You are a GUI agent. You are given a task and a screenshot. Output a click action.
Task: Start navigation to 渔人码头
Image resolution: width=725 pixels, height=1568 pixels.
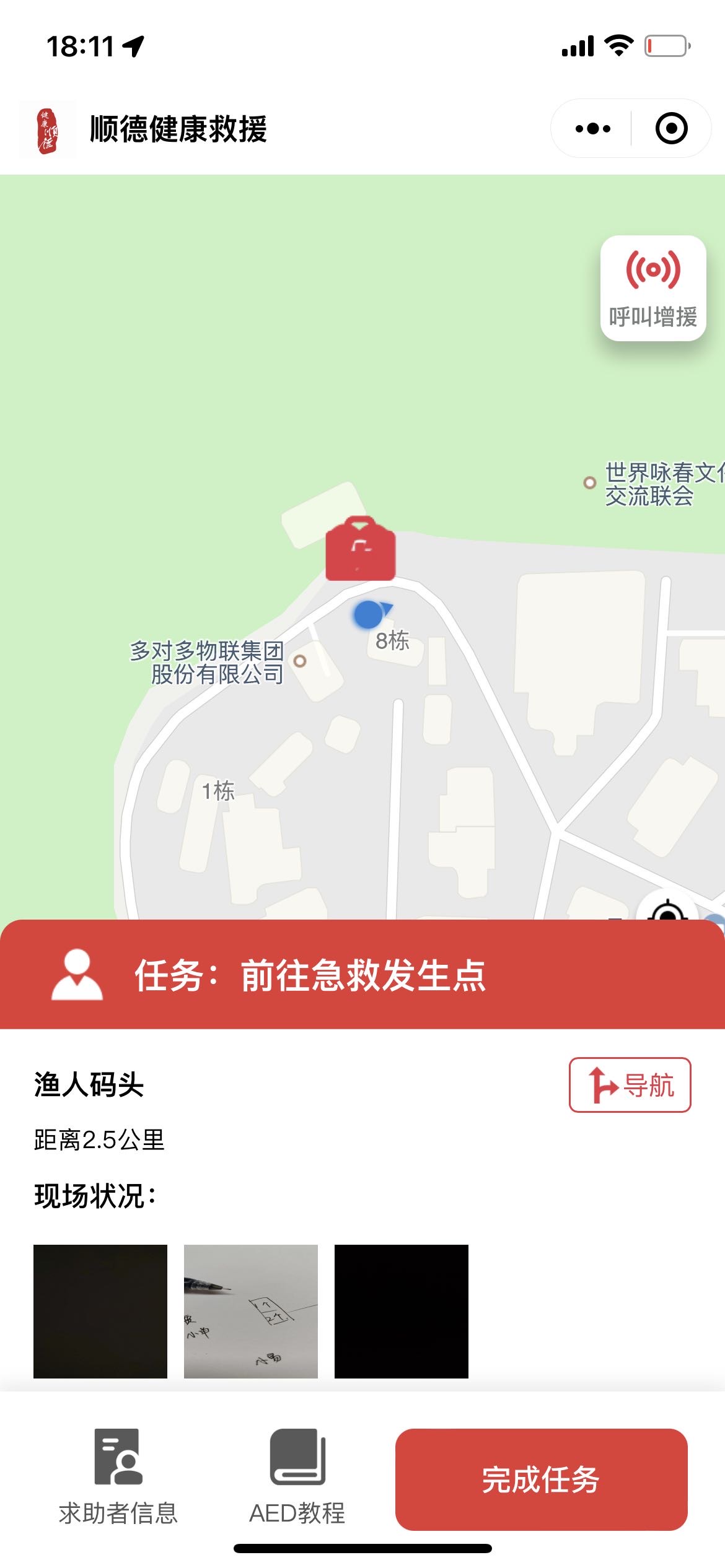click(630, 1085)
